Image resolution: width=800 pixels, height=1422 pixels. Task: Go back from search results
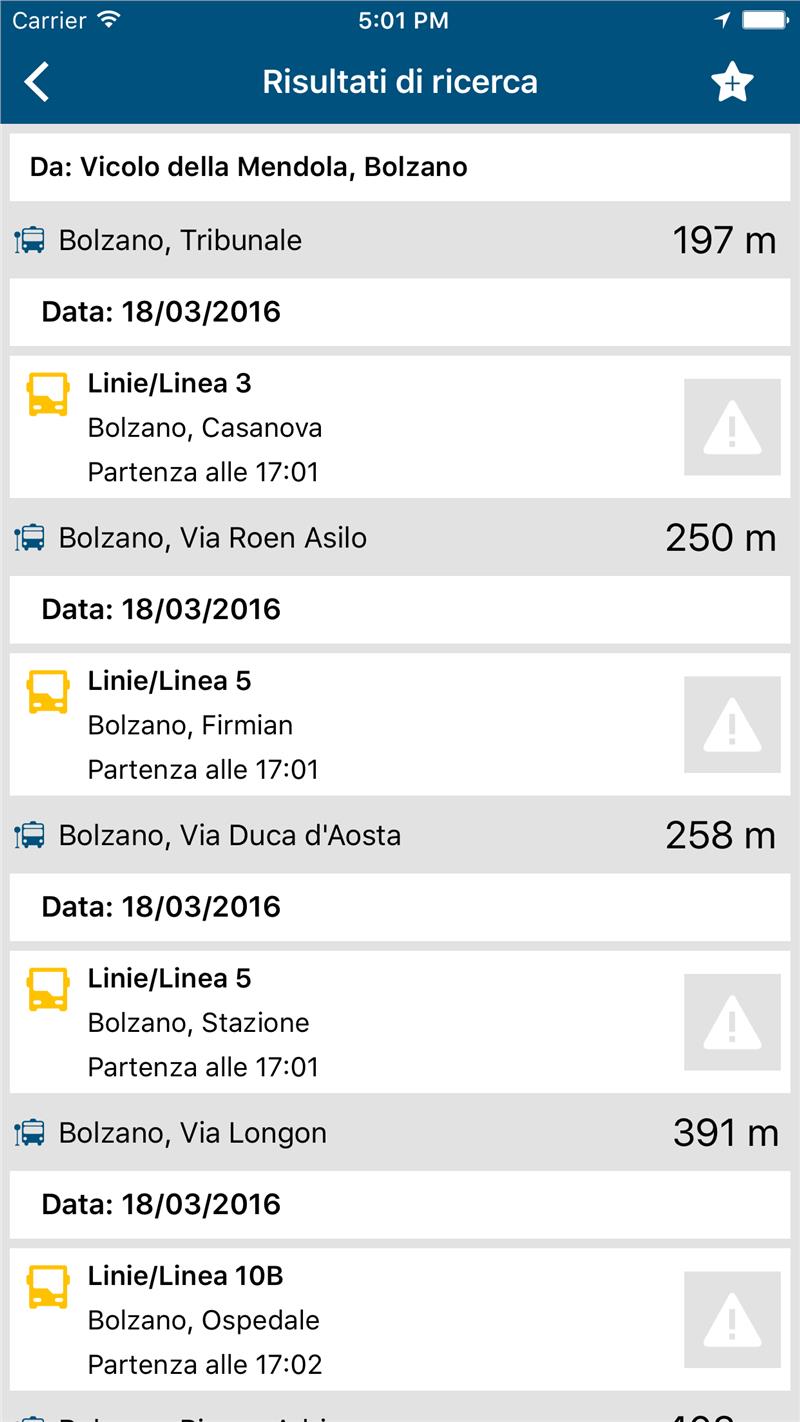[x=37, y=82]
